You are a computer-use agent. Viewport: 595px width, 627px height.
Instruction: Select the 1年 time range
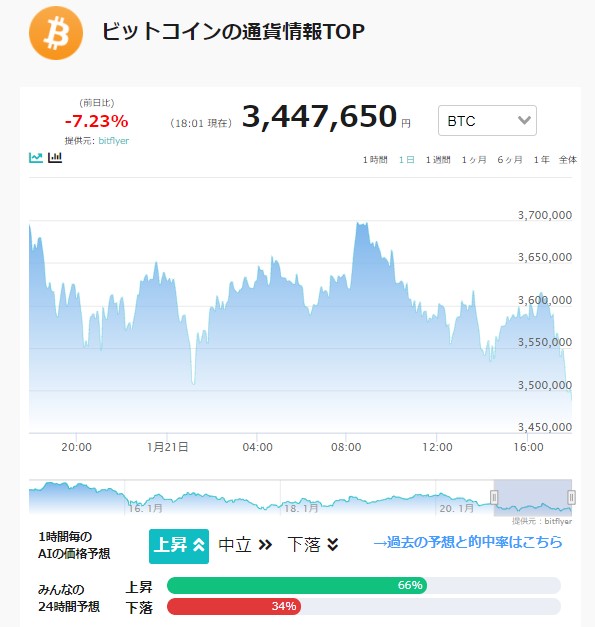coord(541,160)
